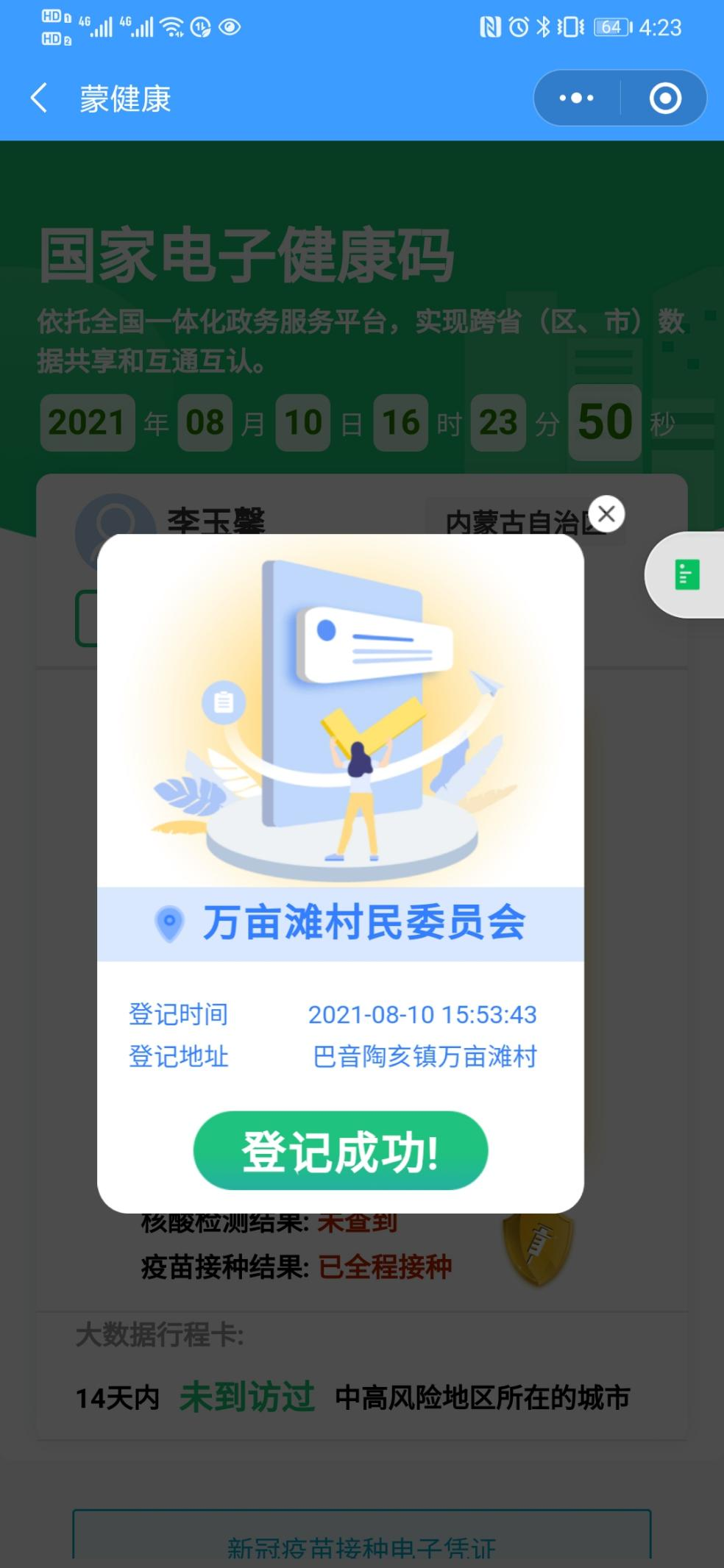Screen dimensions: 724x1568
Task: Close the registration success popup
Action: tap(606, 514)
